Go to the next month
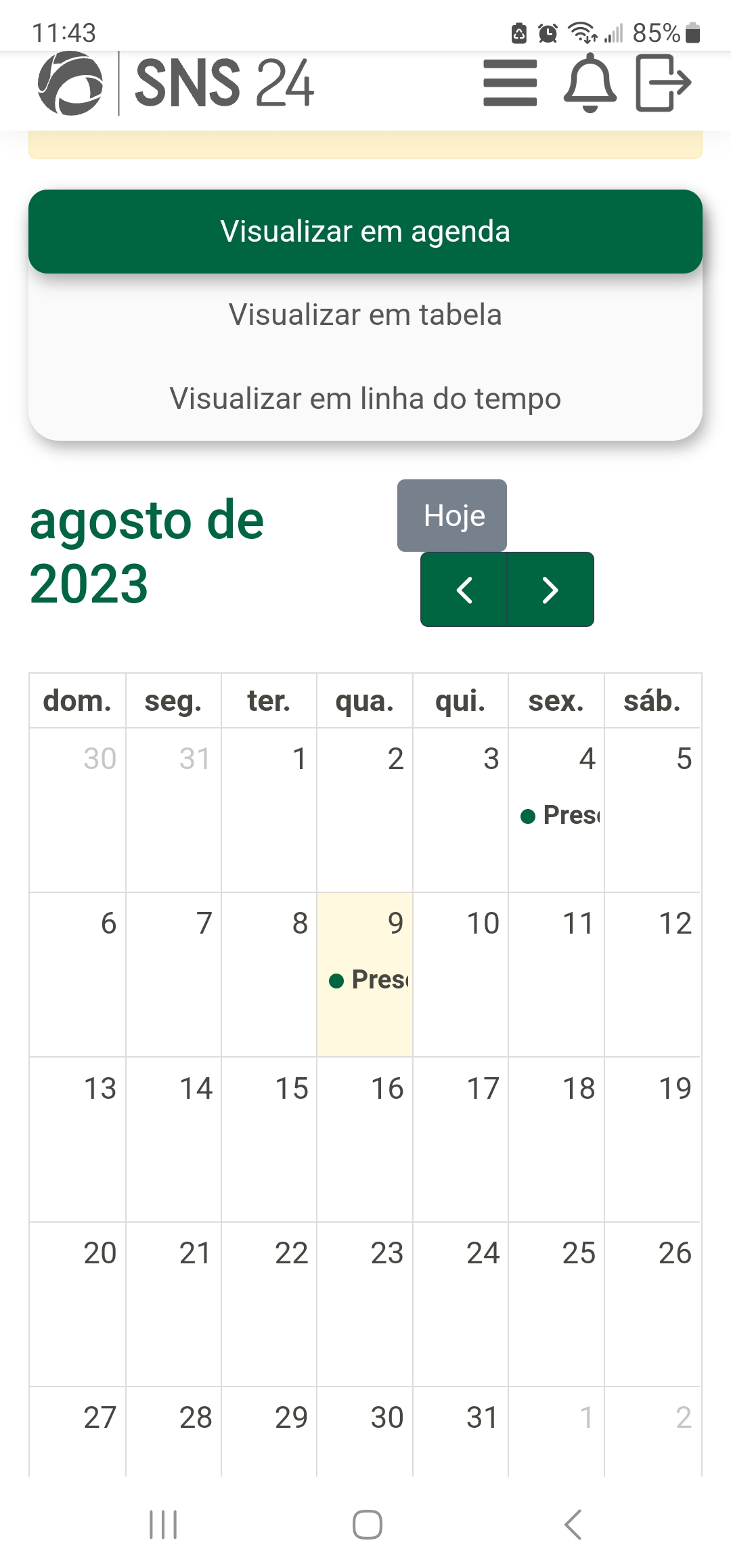This screenshot has width=731, height=1568. 550,590
